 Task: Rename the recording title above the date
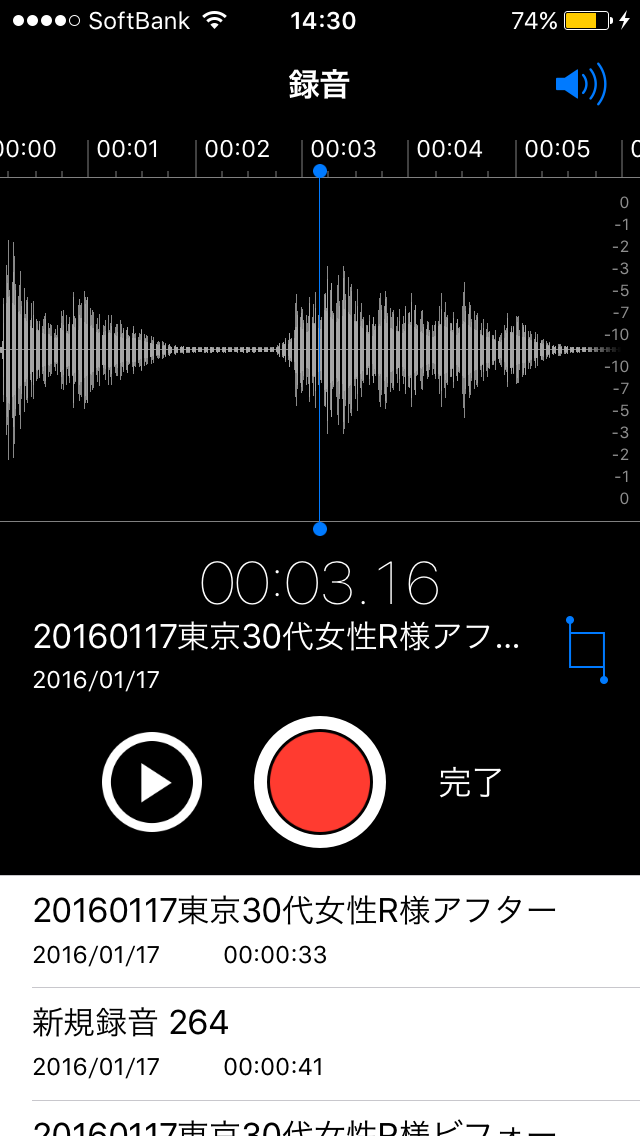point(277,636)
